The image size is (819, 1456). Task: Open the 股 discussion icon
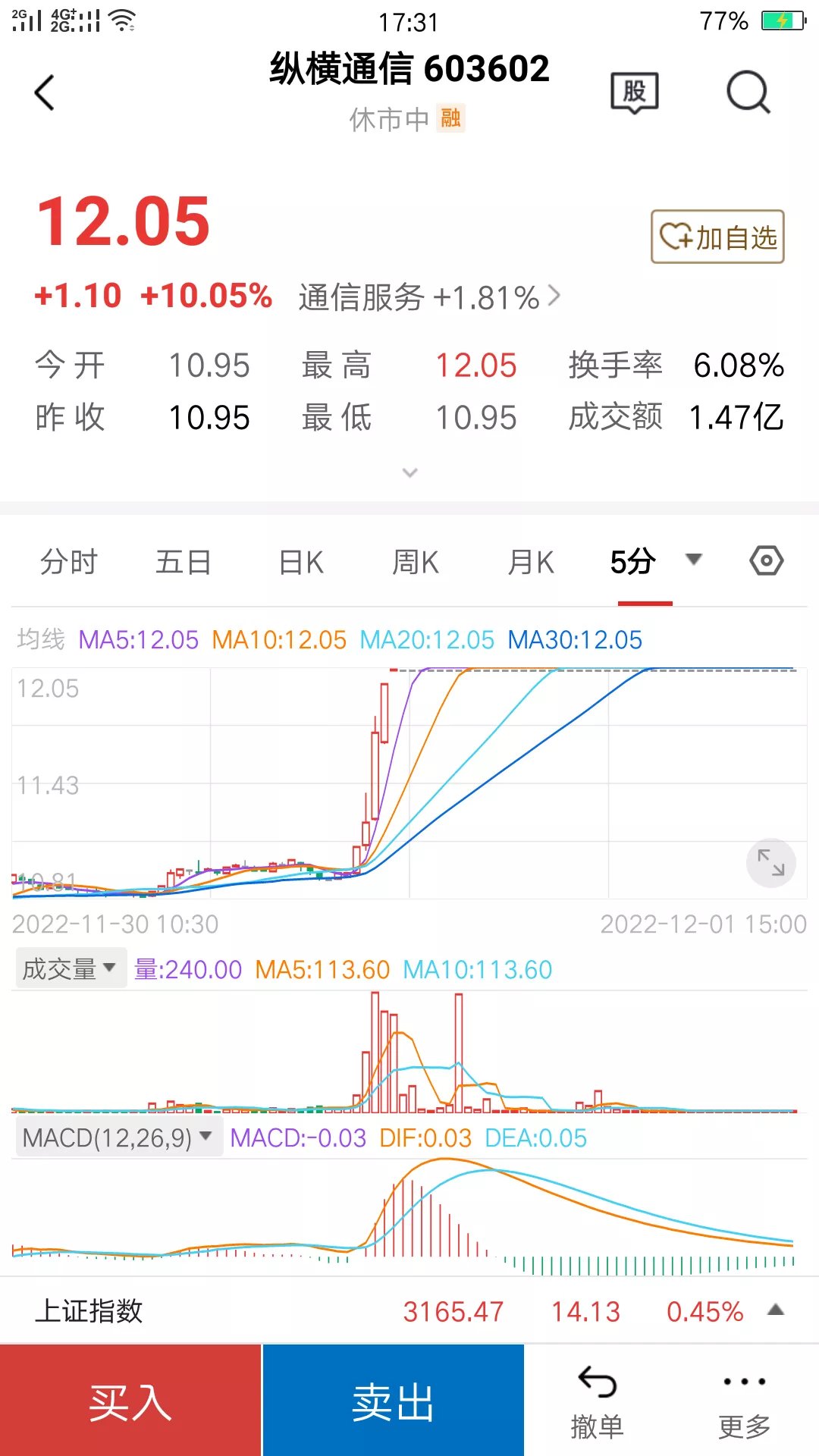(x=635, y=93)
